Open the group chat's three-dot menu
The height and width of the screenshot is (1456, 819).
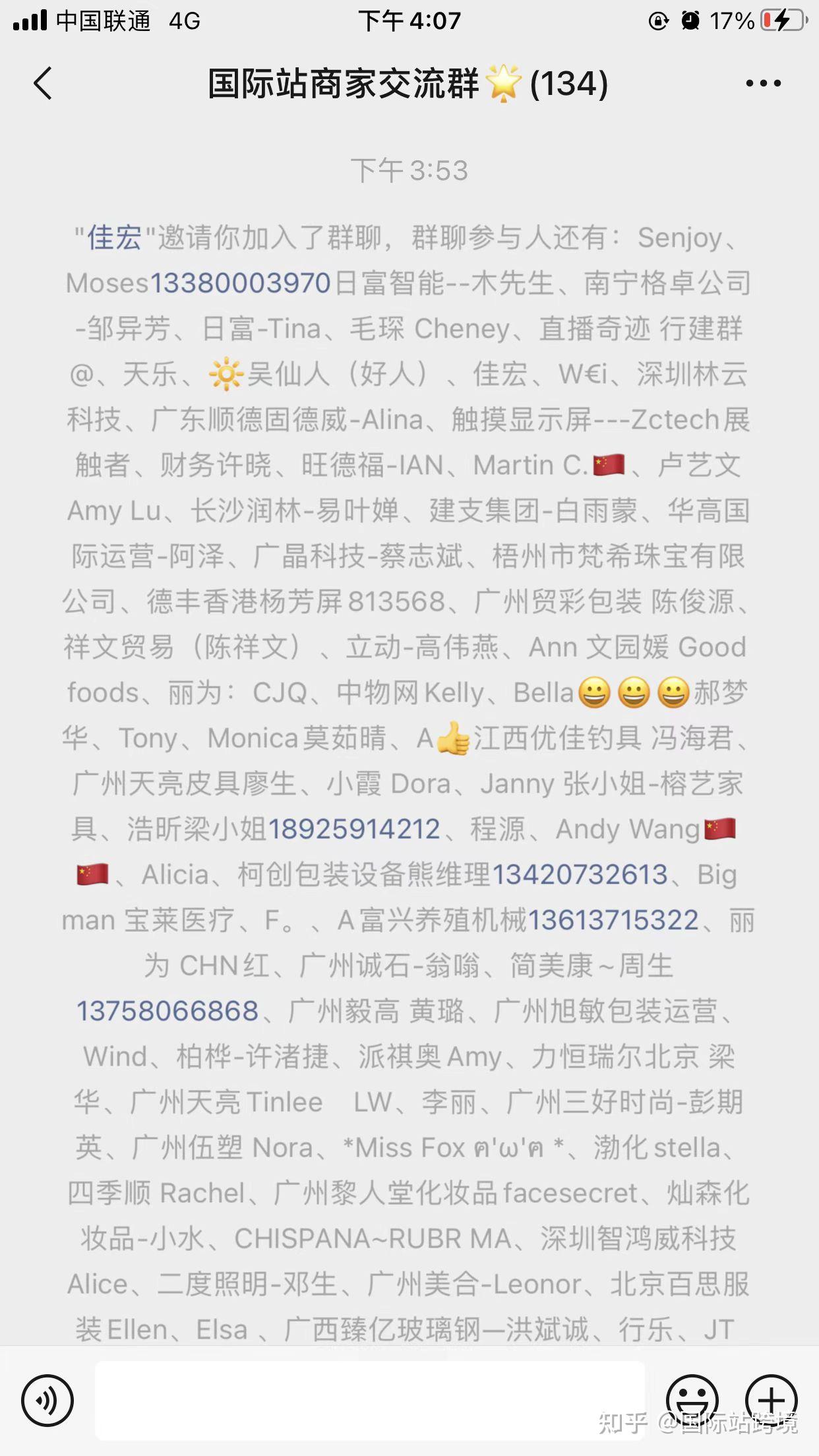[763, 84]
